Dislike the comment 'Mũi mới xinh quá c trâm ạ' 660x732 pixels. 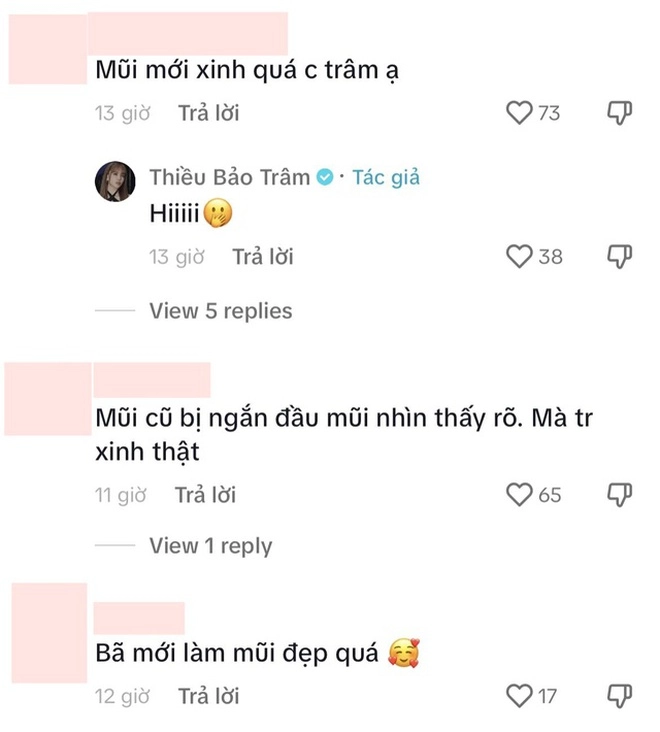tap(619, 113)
